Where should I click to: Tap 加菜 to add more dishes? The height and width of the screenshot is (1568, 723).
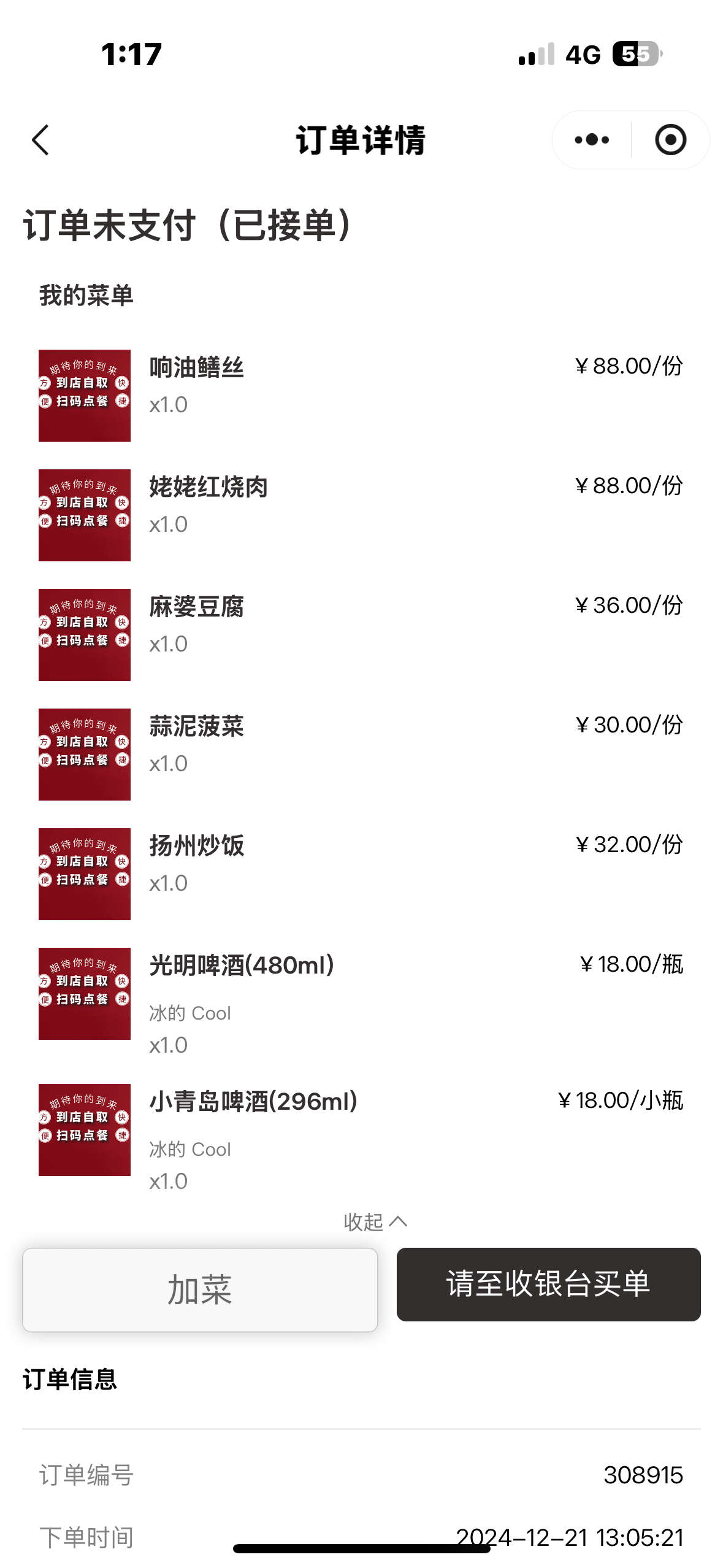click(200, 1289)
